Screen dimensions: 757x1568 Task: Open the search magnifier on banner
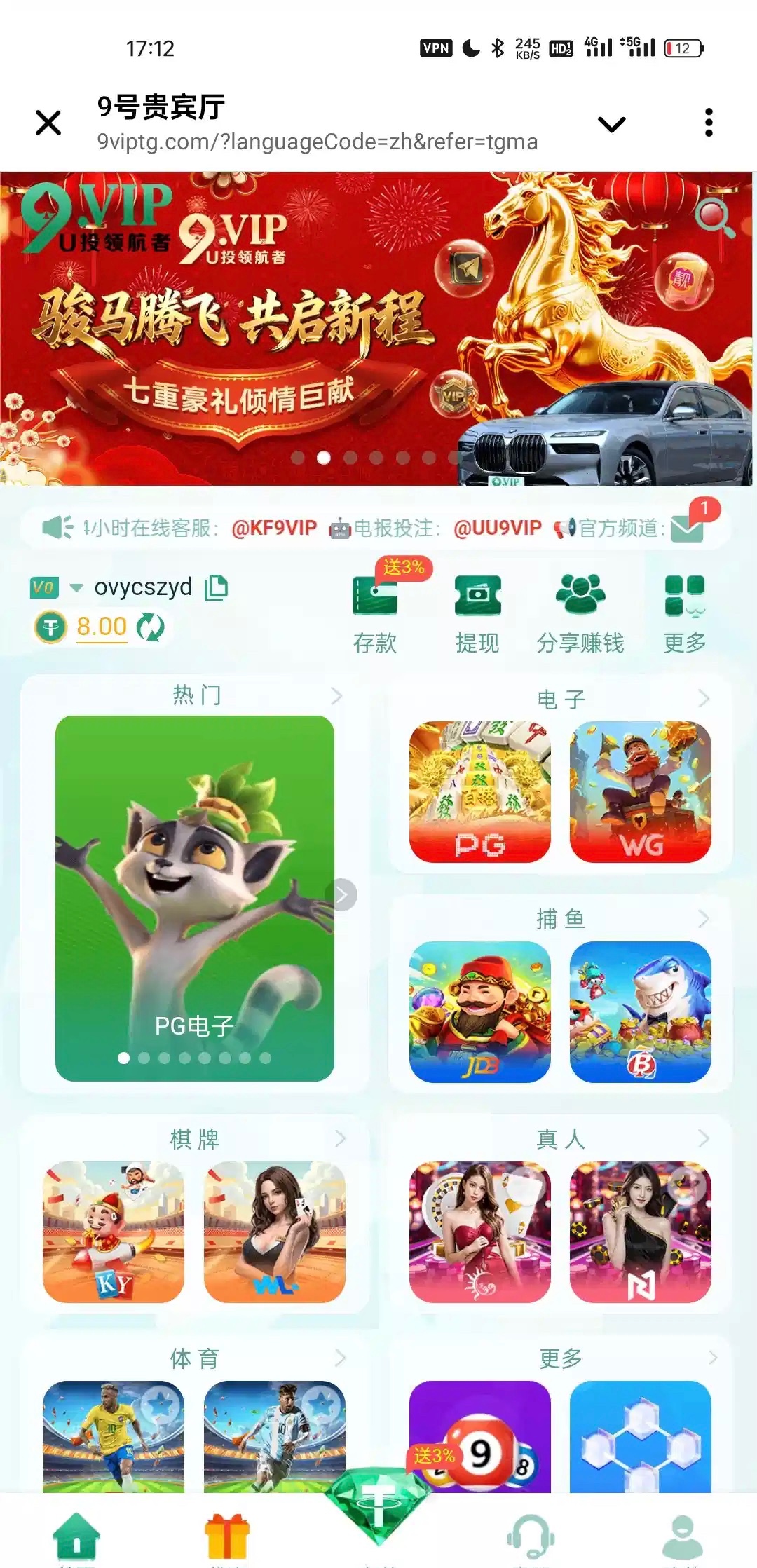coord(714,218)
